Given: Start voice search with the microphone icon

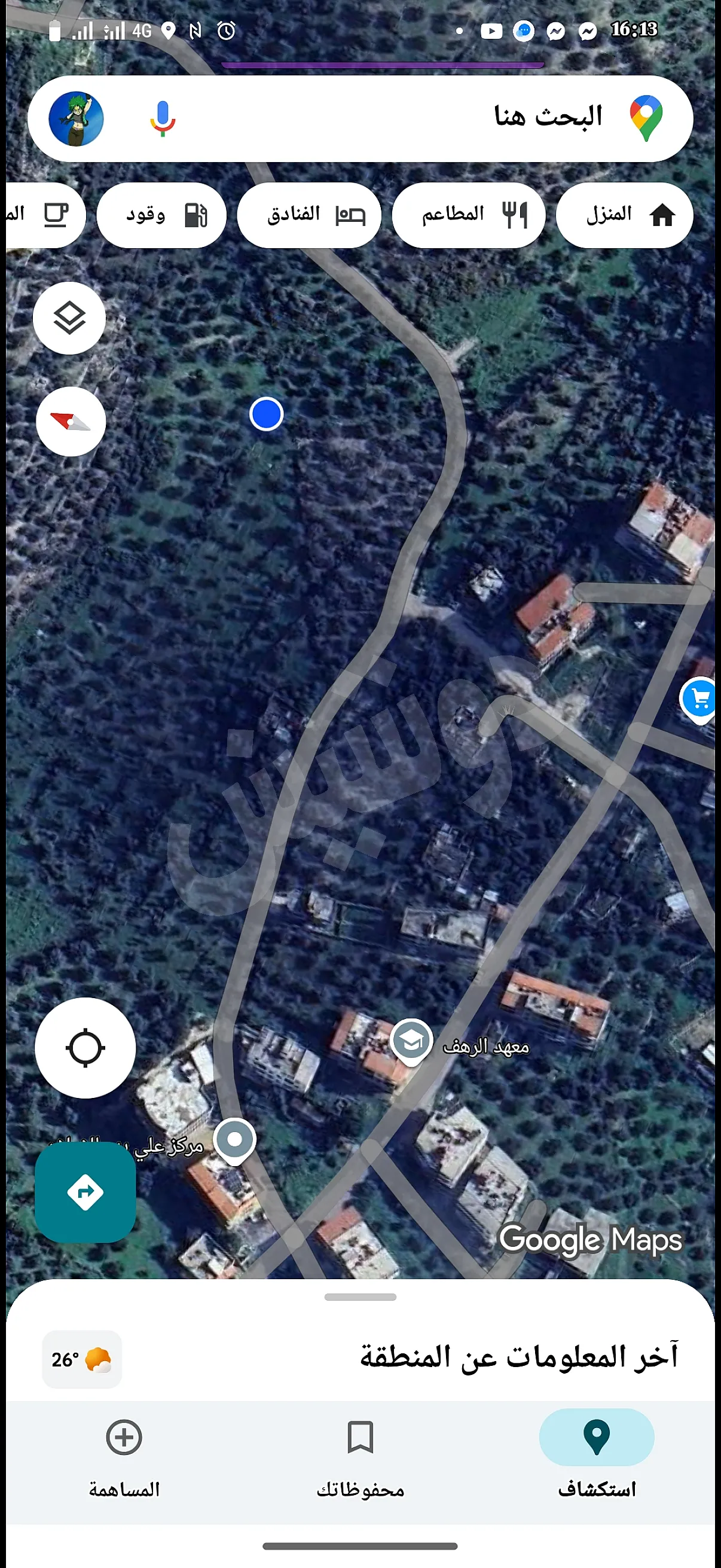Looking at the screenshot, I should [x=162, y=118].
